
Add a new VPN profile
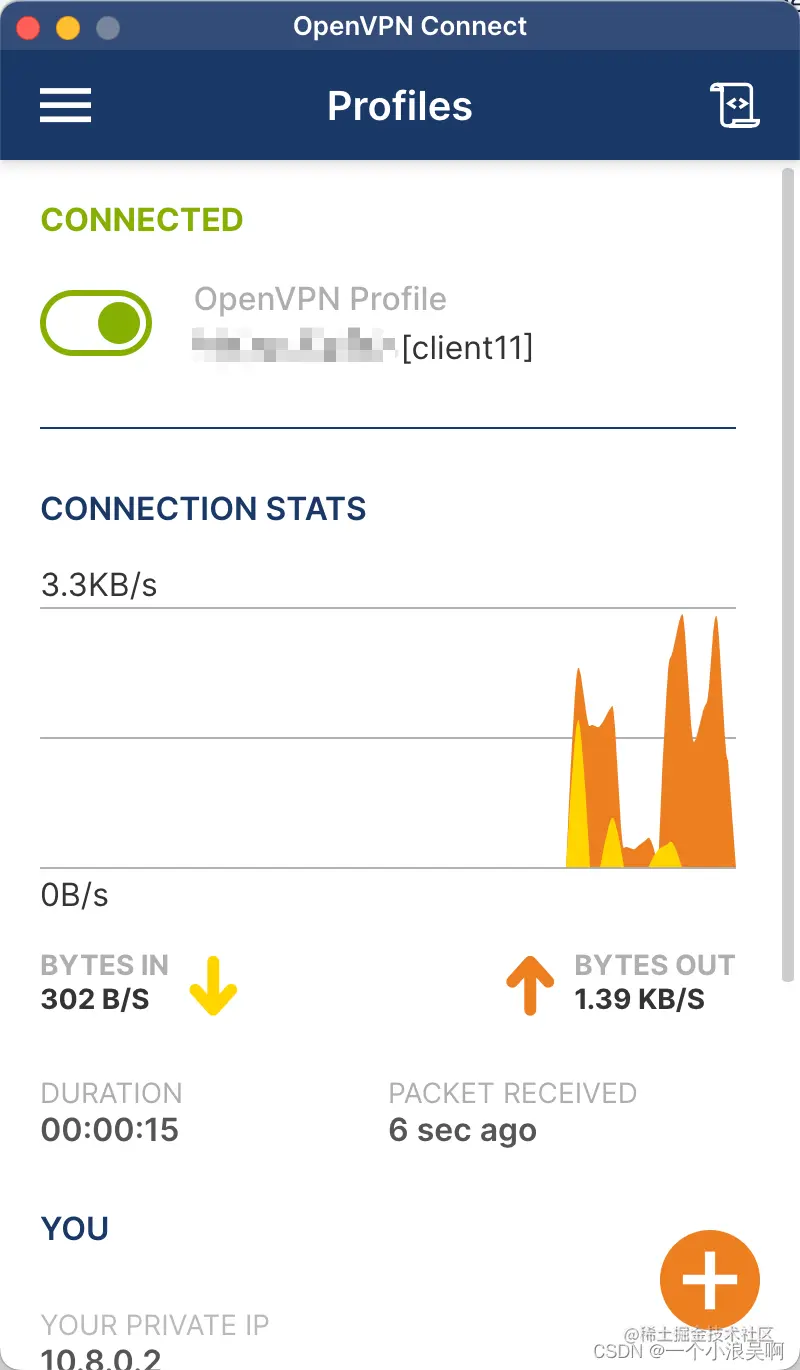click(710, 1279)
